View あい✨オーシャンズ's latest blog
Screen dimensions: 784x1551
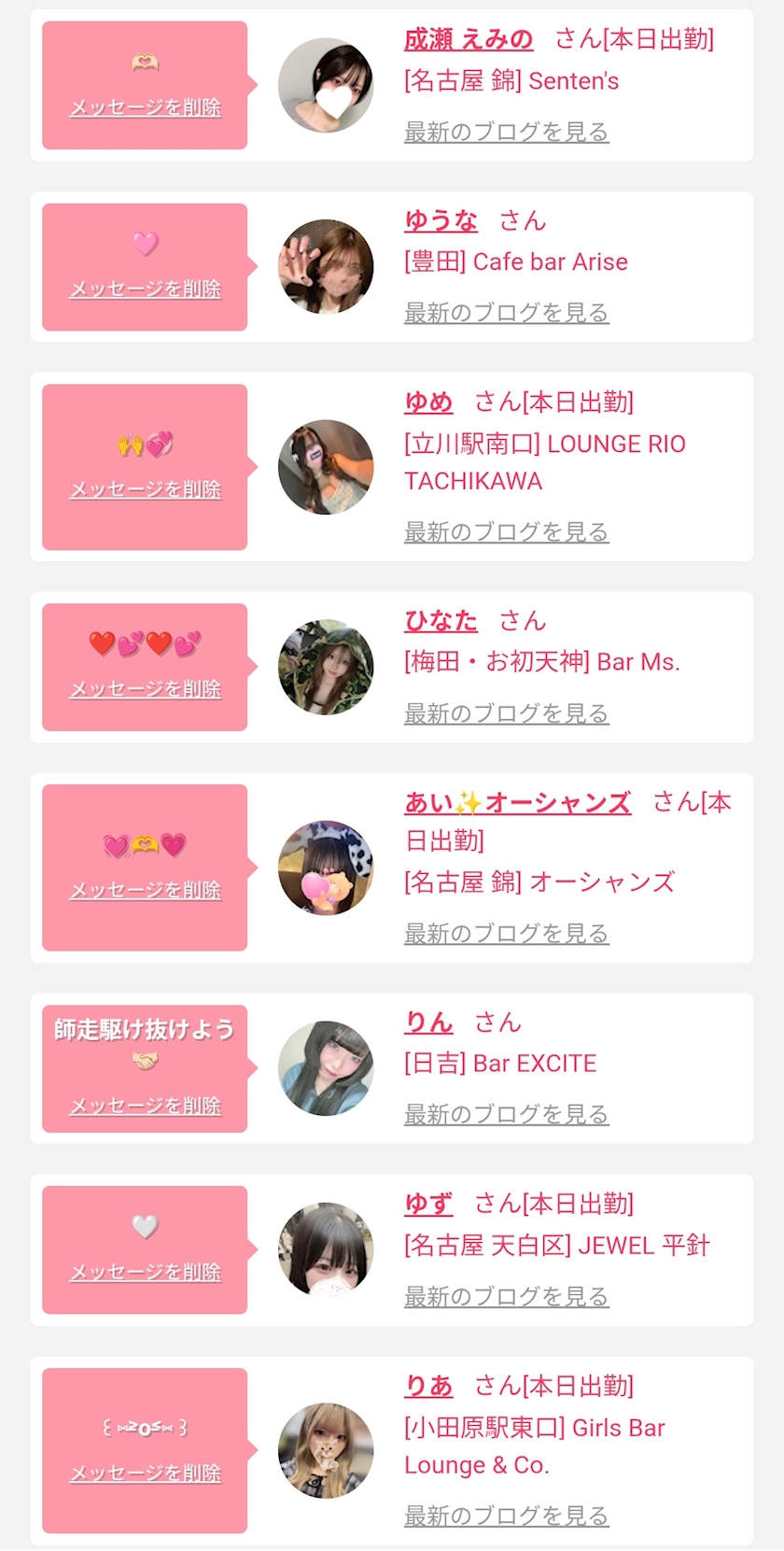tap(506, 934)
